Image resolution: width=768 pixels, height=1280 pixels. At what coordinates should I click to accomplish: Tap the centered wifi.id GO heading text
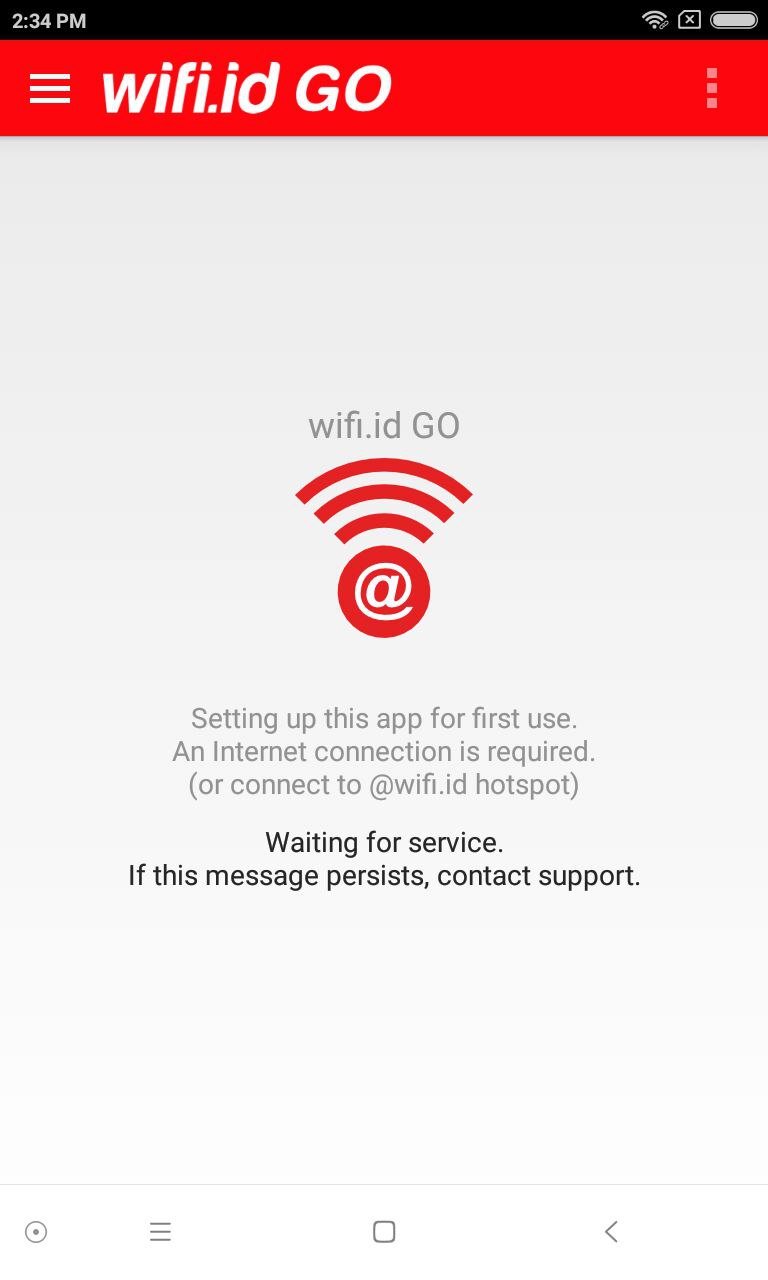click(383, 425)
